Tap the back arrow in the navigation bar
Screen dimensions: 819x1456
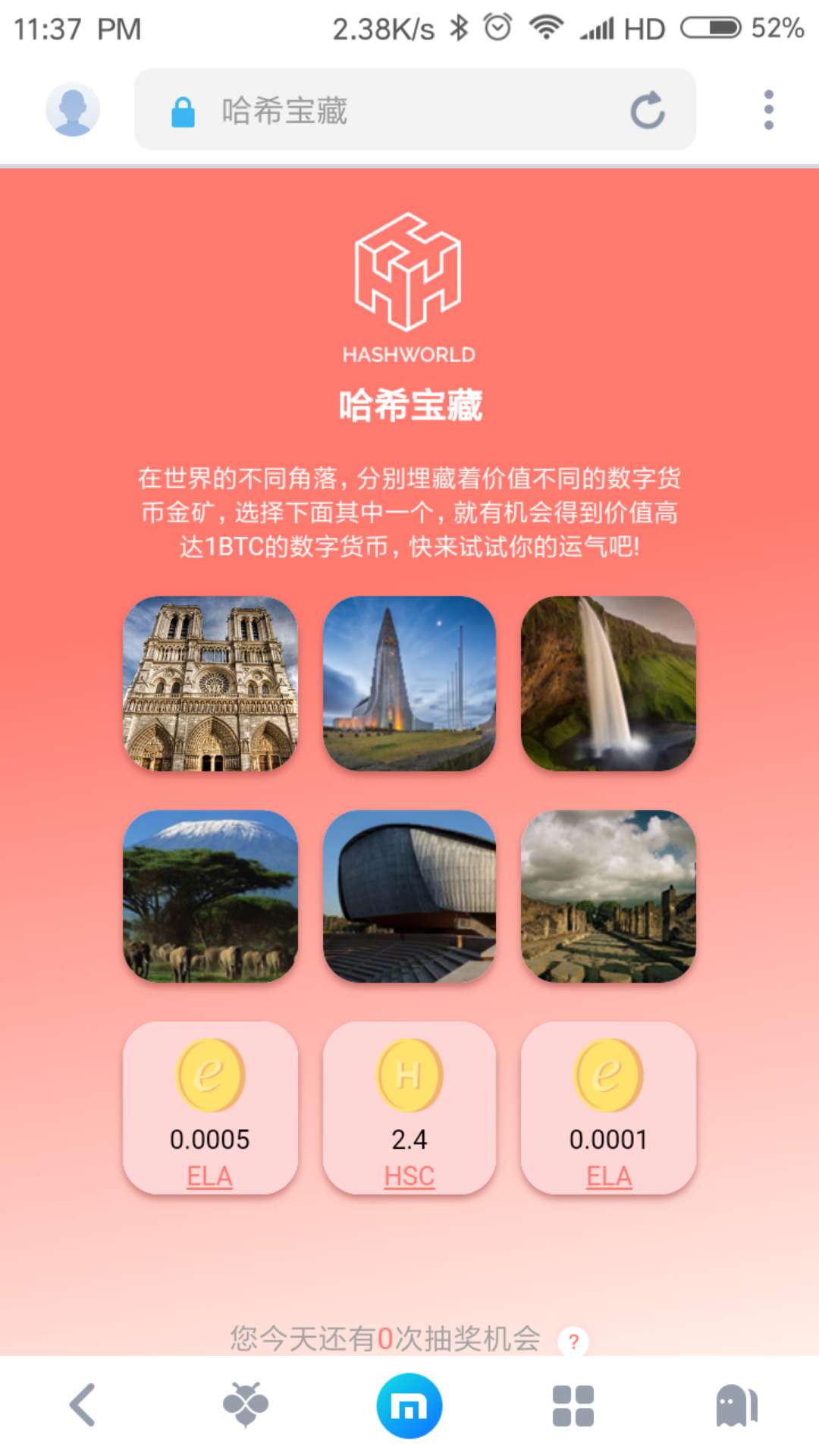point(82,1405)
